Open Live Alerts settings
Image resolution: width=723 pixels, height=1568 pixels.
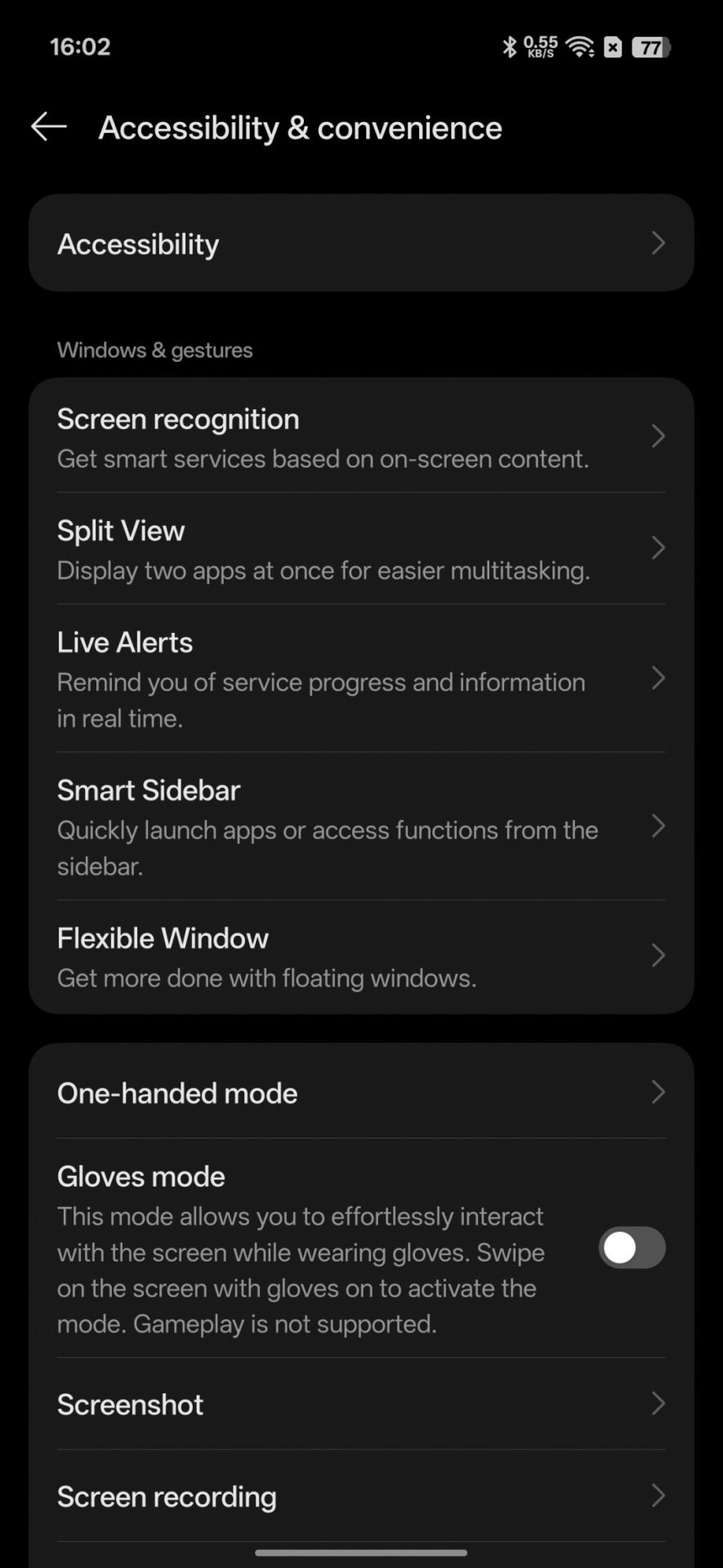click(361, 679)
